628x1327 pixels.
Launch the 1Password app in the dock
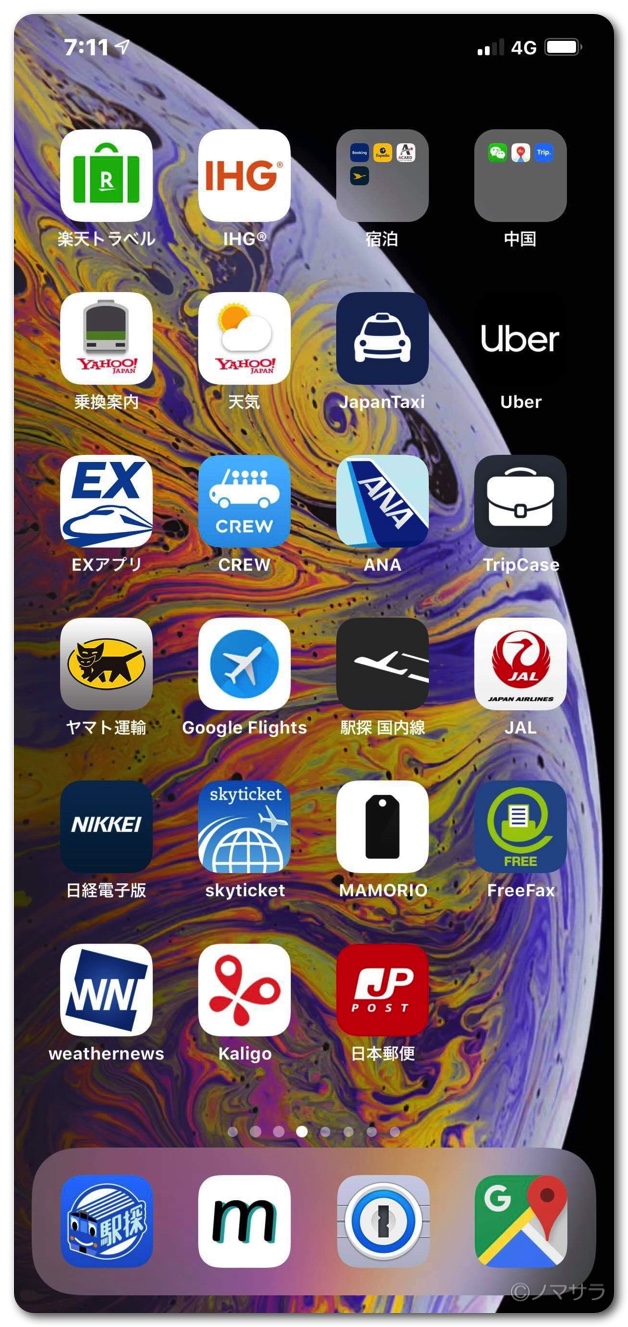(382, 1221)
